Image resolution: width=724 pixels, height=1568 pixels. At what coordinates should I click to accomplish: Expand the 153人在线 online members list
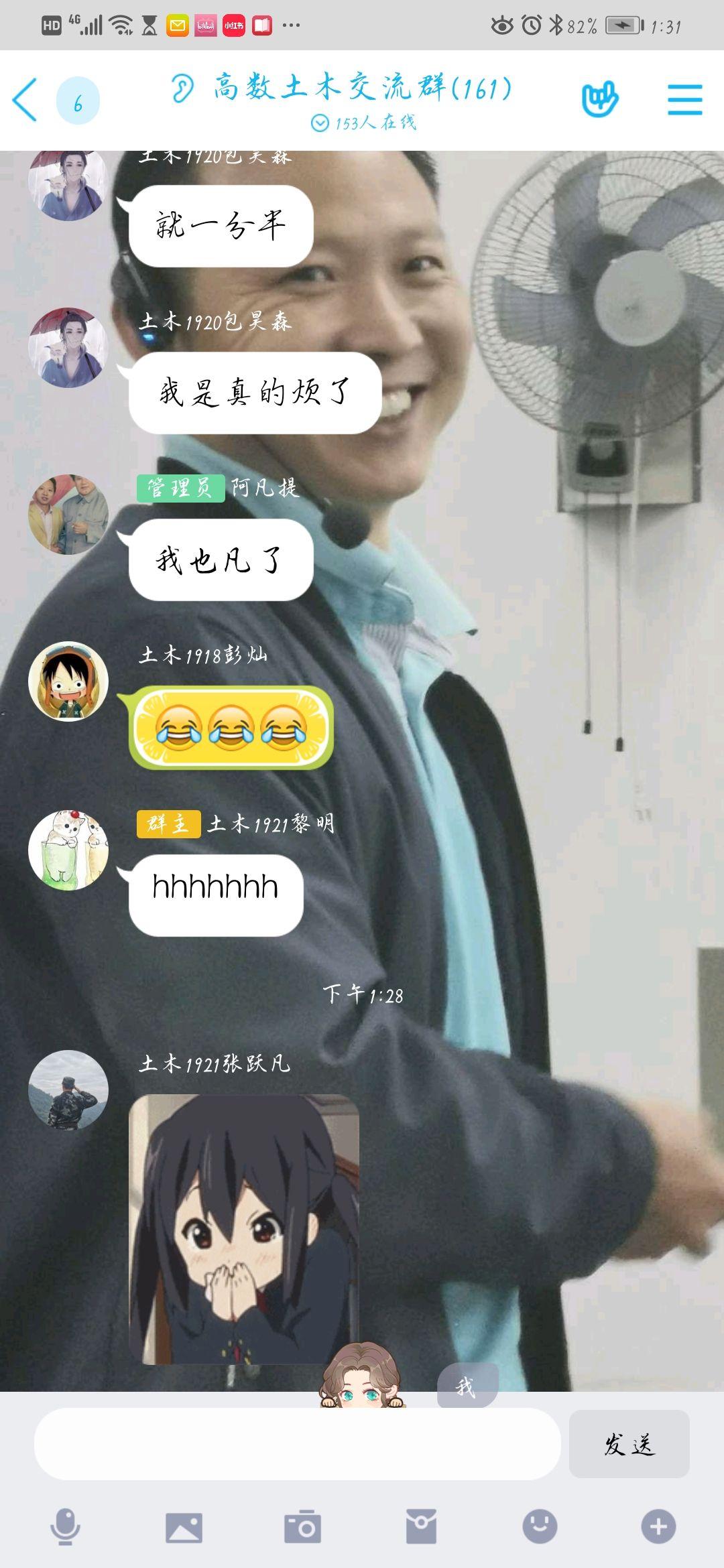pyautogui.click(x=363, y=123)
